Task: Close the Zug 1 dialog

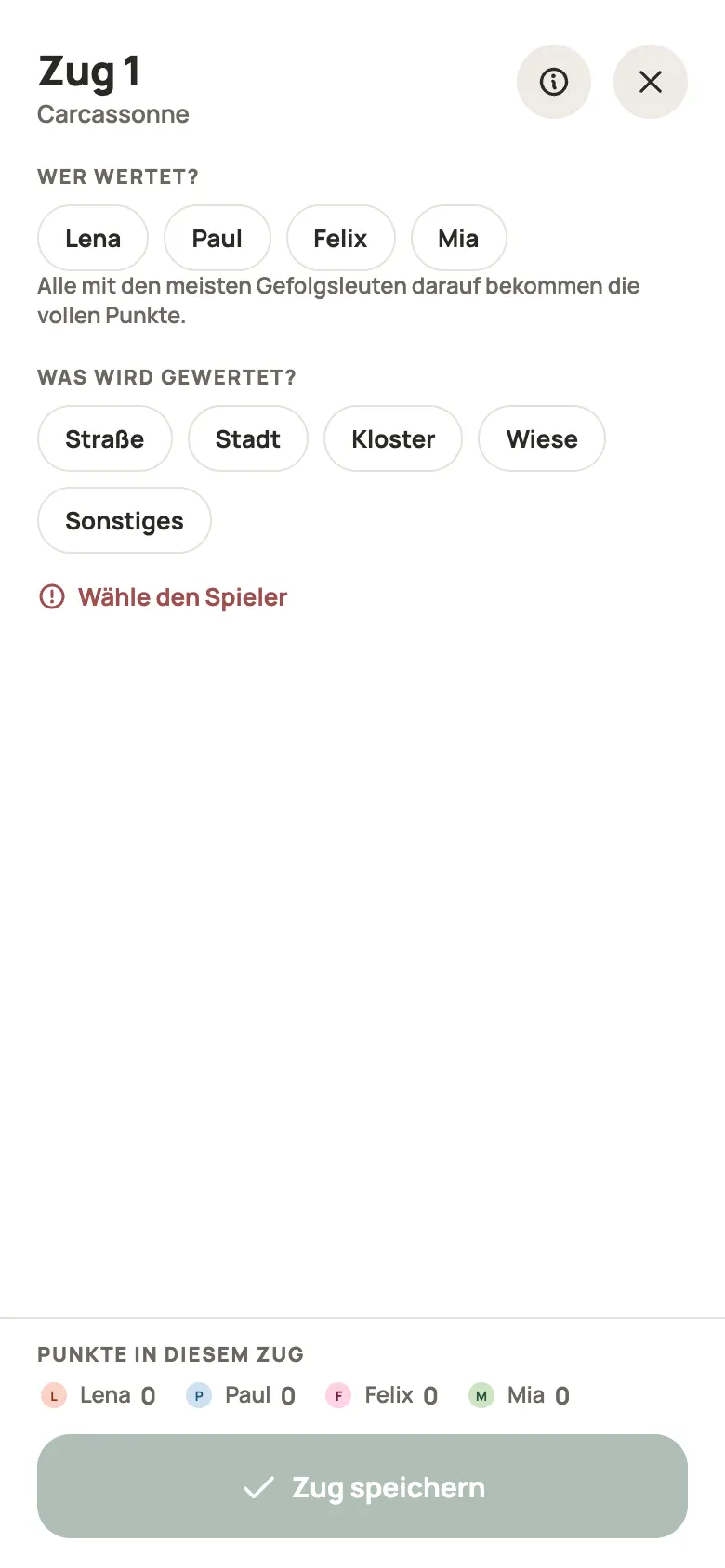Action: coord(651,82)
